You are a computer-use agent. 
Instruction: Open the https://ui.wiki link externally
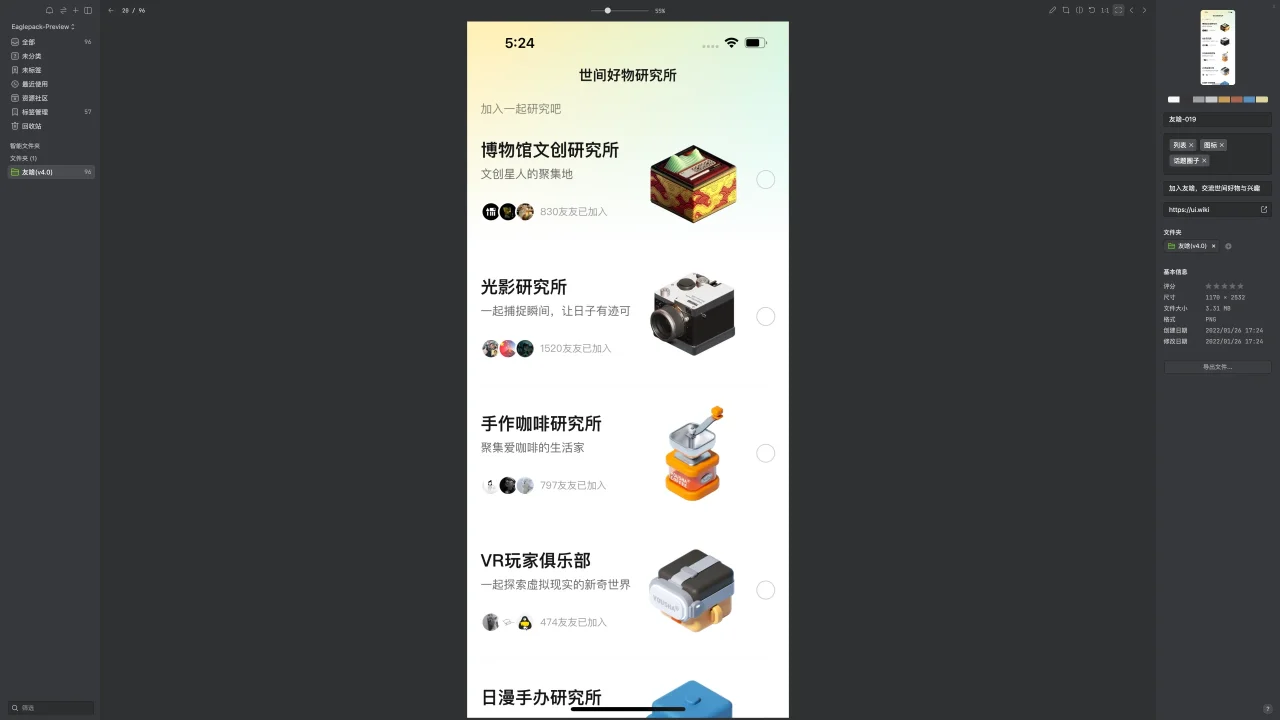(x=1264, y=210)
